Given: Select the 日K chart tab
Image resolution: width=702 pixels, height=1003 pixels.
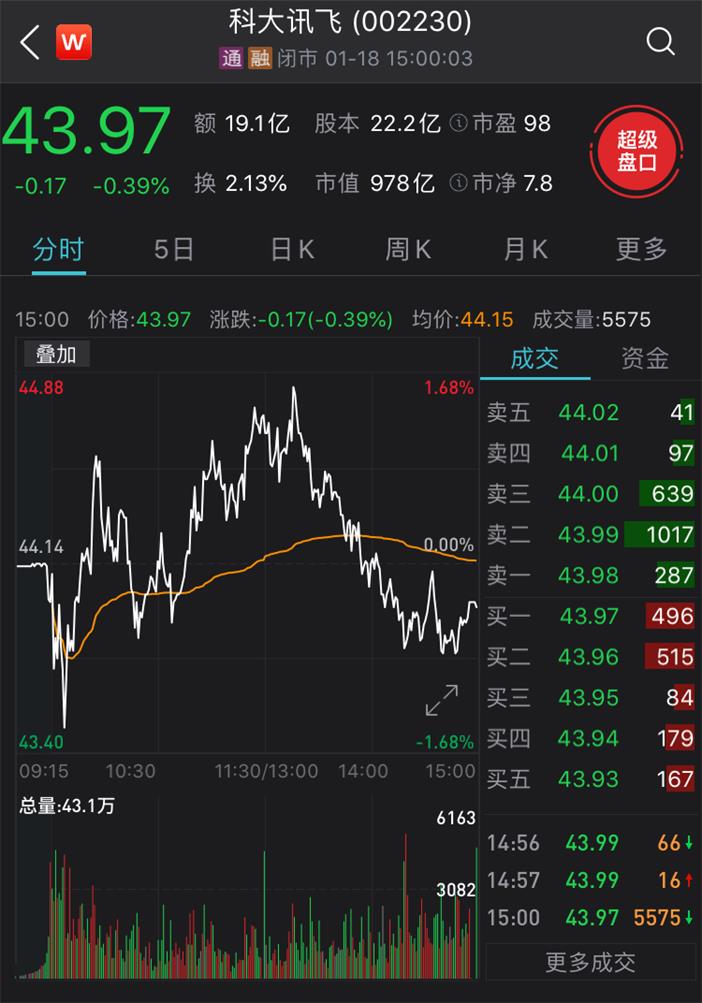Looking at the screenshot, I should (292, 249).
